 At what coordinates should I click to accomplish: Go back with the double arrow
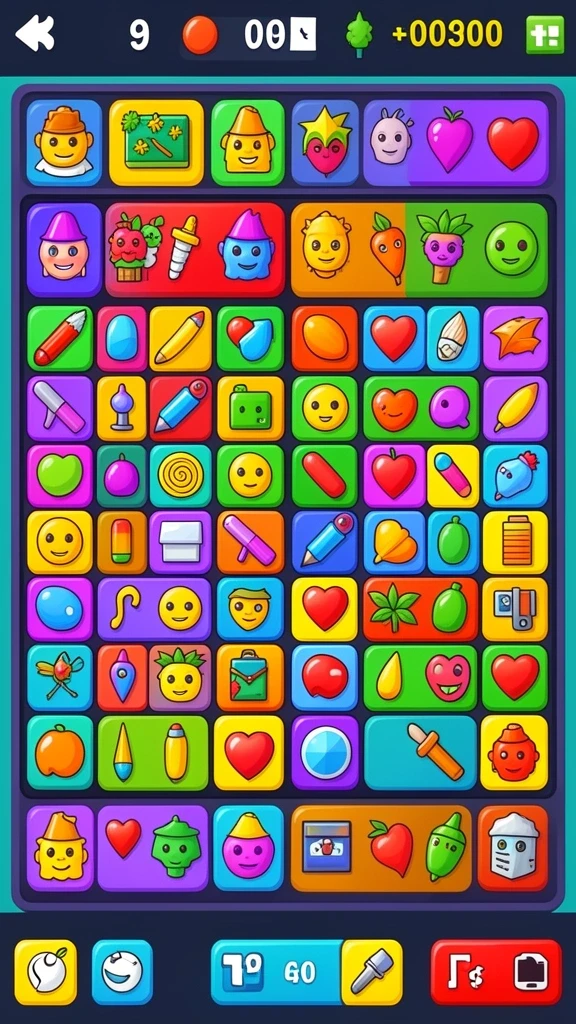[x=35, y=33]
